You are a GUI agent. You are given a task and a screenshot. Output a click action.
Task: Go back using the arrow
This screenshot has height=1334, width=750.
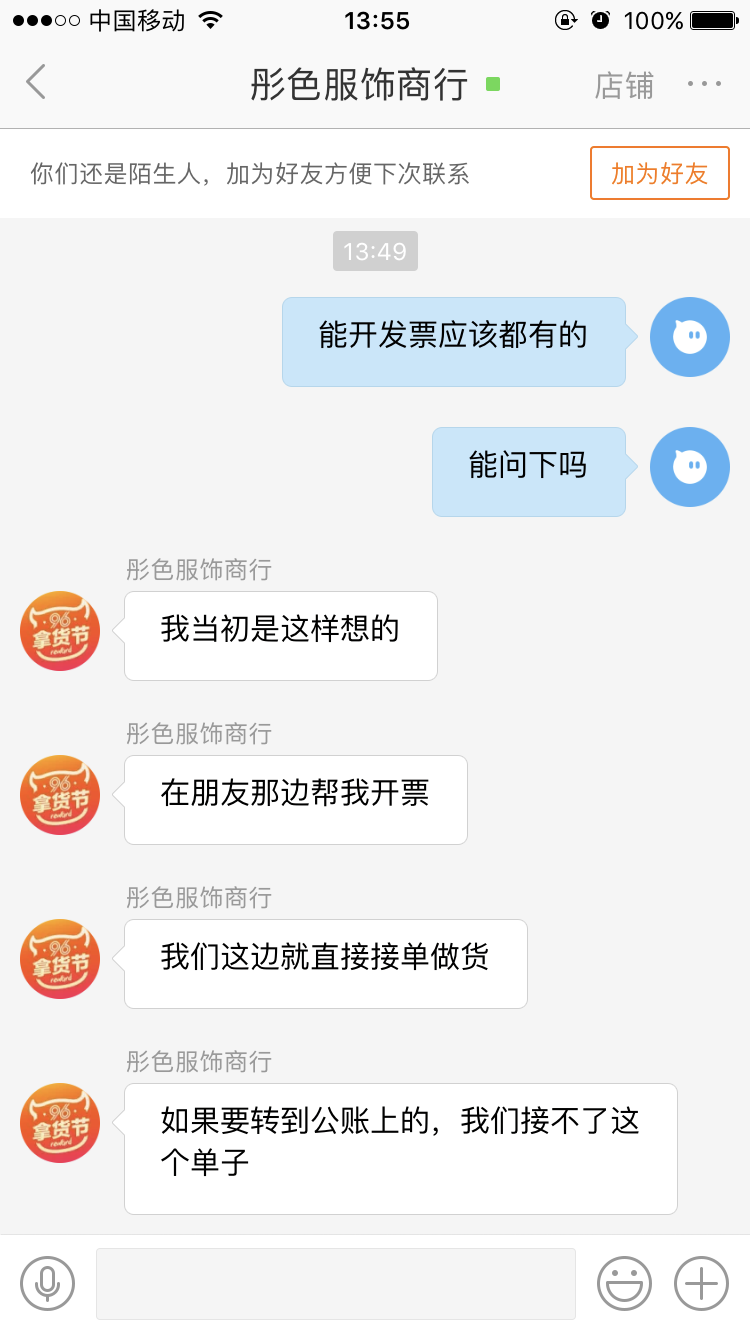pos(36,83)
